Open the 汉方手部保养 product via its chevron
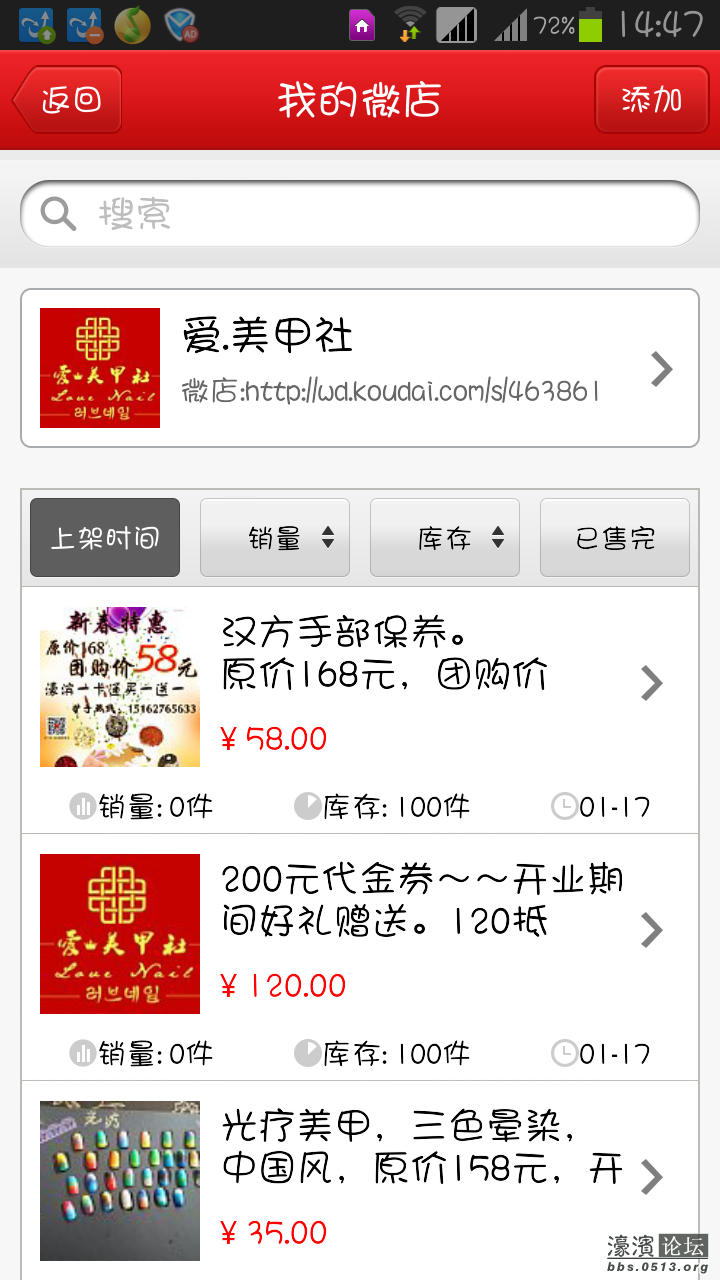 tap(651, 683)
